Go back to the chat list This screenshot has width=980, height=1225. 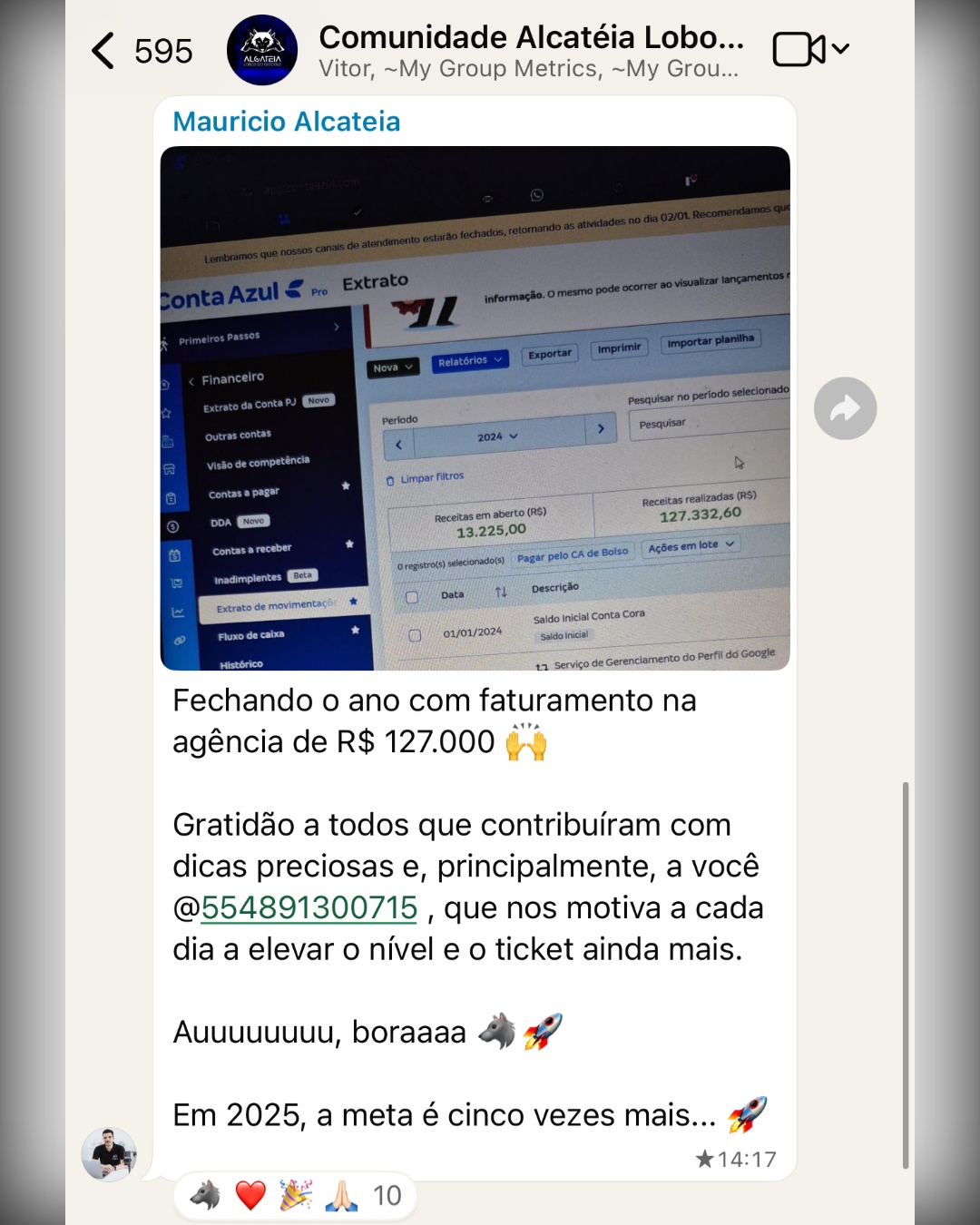click(x=104, y=51)
